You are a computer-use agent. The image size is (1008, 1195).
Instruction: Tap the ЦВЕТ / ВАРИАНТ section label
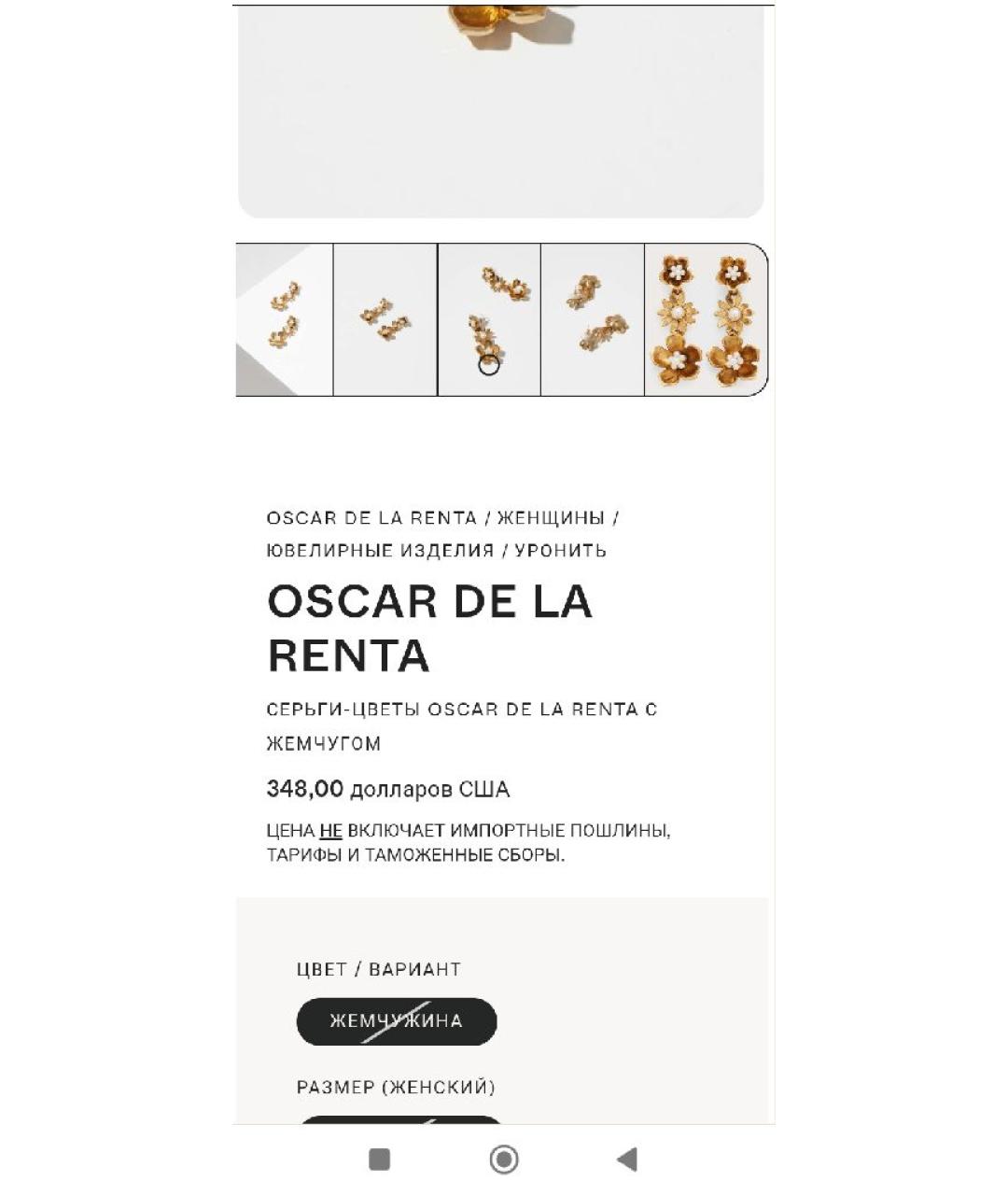pyautogui.click(x=377, y=969)
